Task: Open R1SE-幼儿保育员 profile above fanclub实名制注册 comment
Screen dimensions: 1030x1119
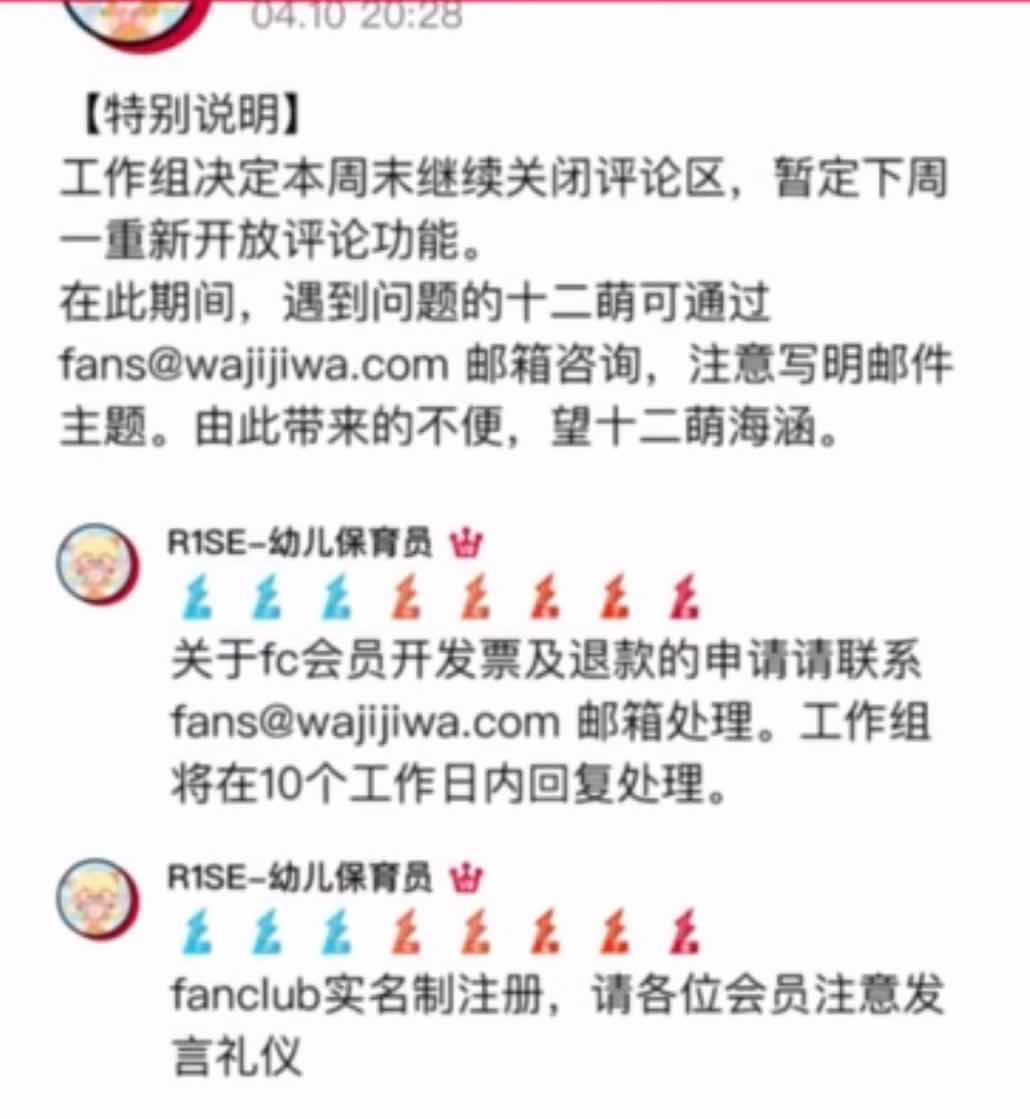Action: coord(299,878)
